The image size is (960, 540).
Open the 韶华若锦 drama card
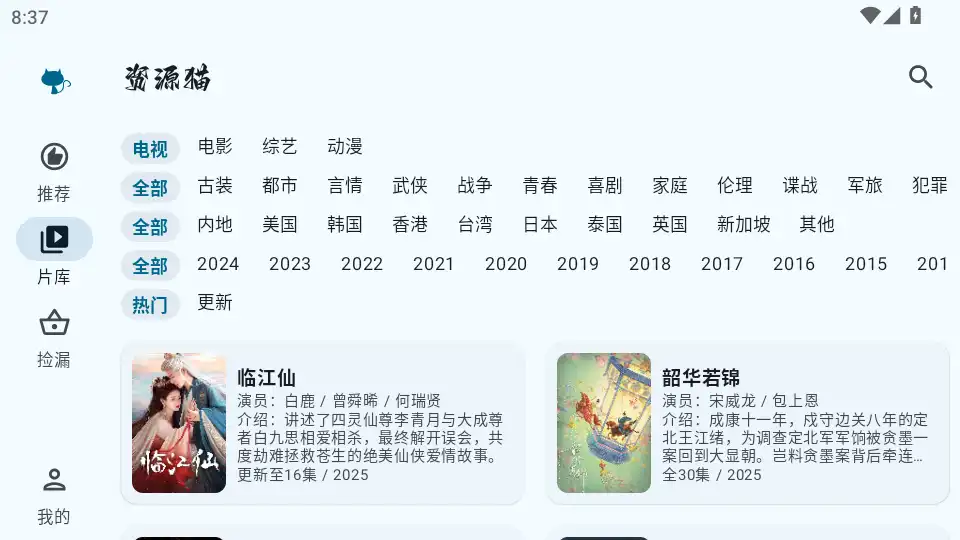tap(747, 423)
